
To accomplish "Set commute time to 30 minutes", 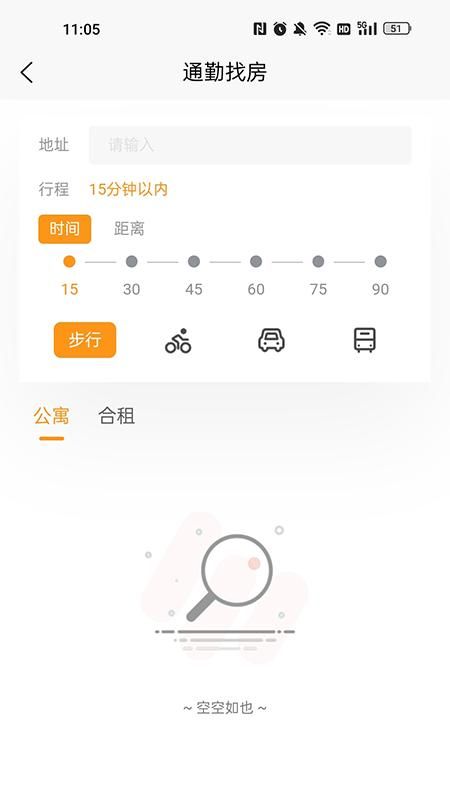I will point(132,262).
